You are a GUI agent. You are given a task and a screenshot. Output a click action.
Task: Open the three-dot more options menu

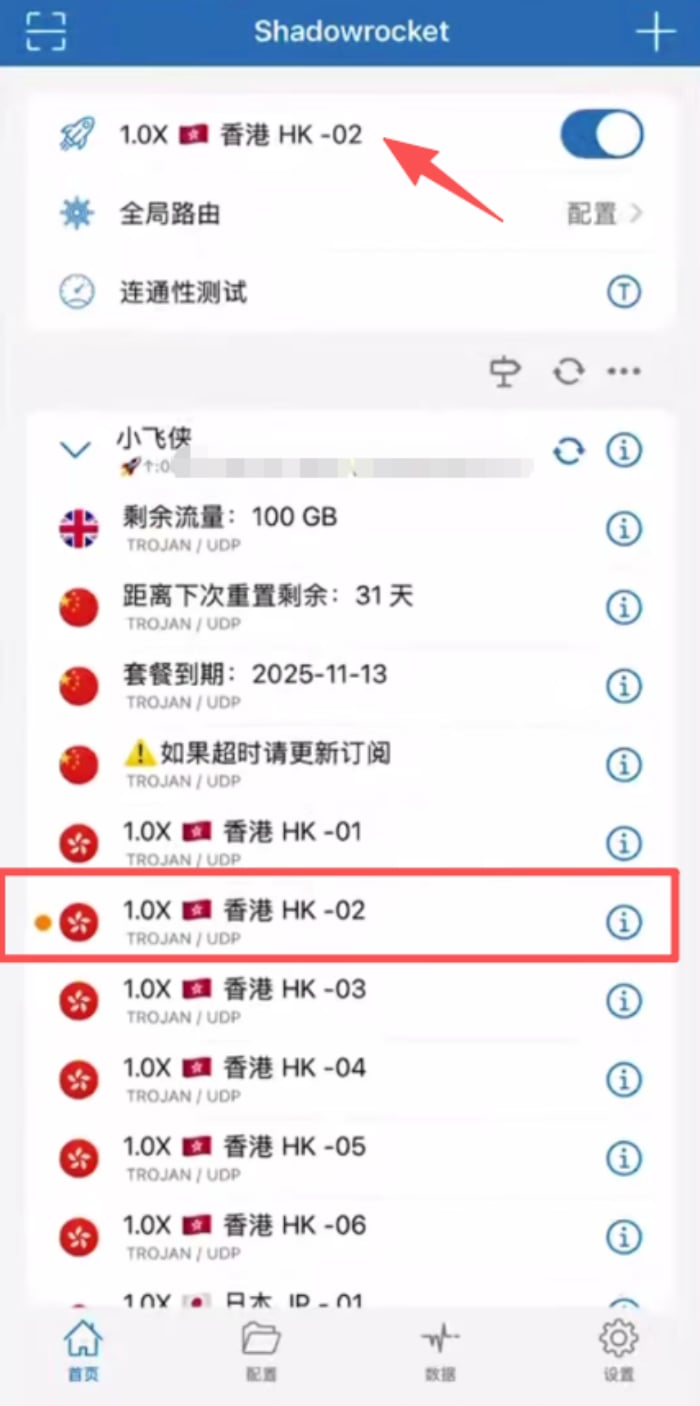tap(624, 372)
